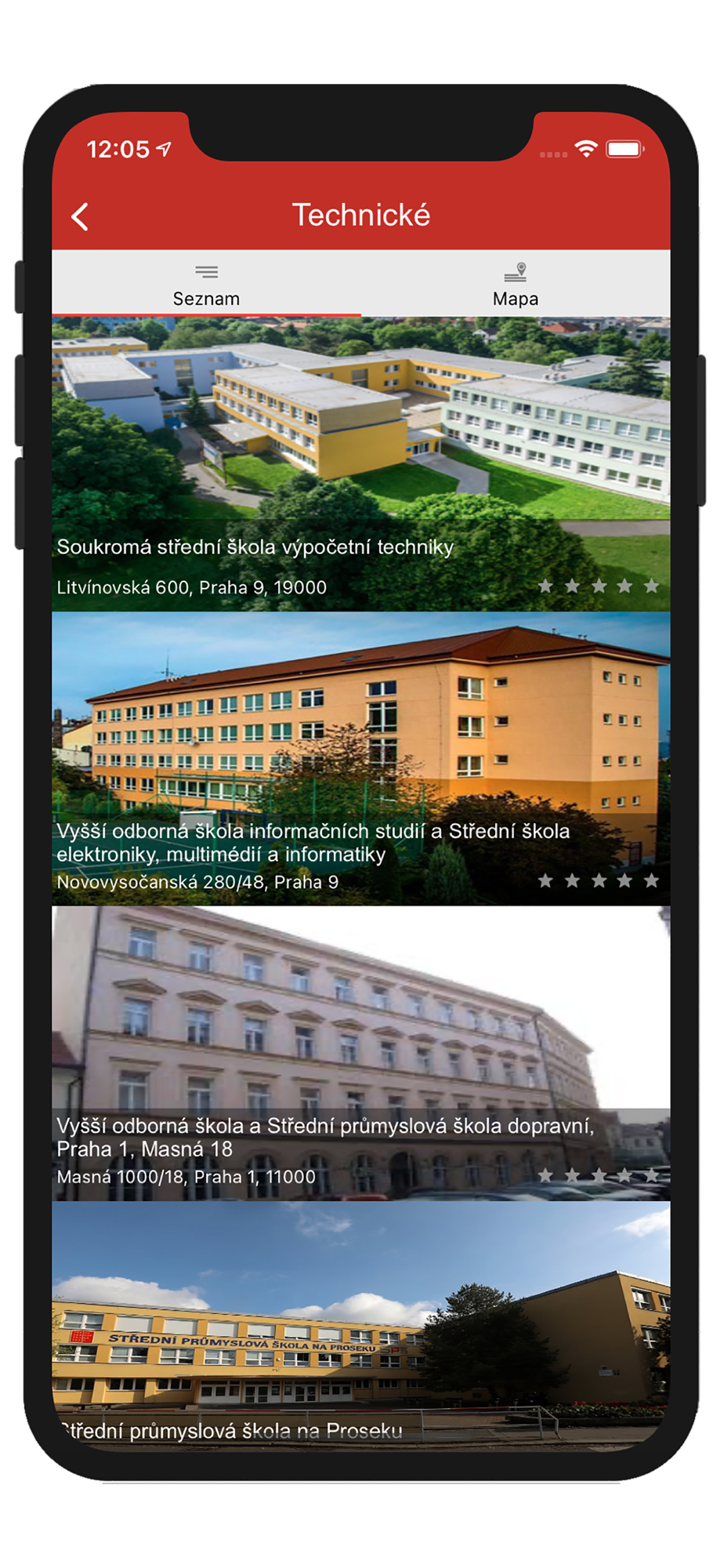Open Střední průmyslová škola na Proseku card
724x1568 pixels.
361,1327
